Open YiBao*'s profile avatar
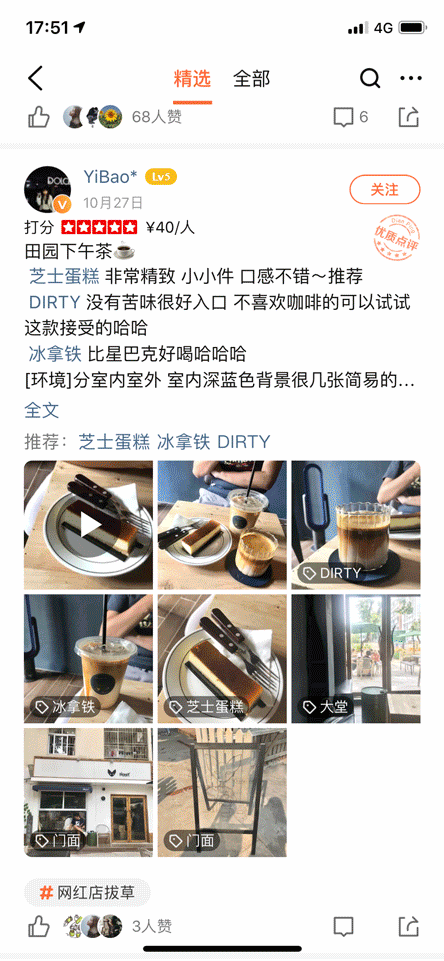444x961 pixels. [47, 189]
